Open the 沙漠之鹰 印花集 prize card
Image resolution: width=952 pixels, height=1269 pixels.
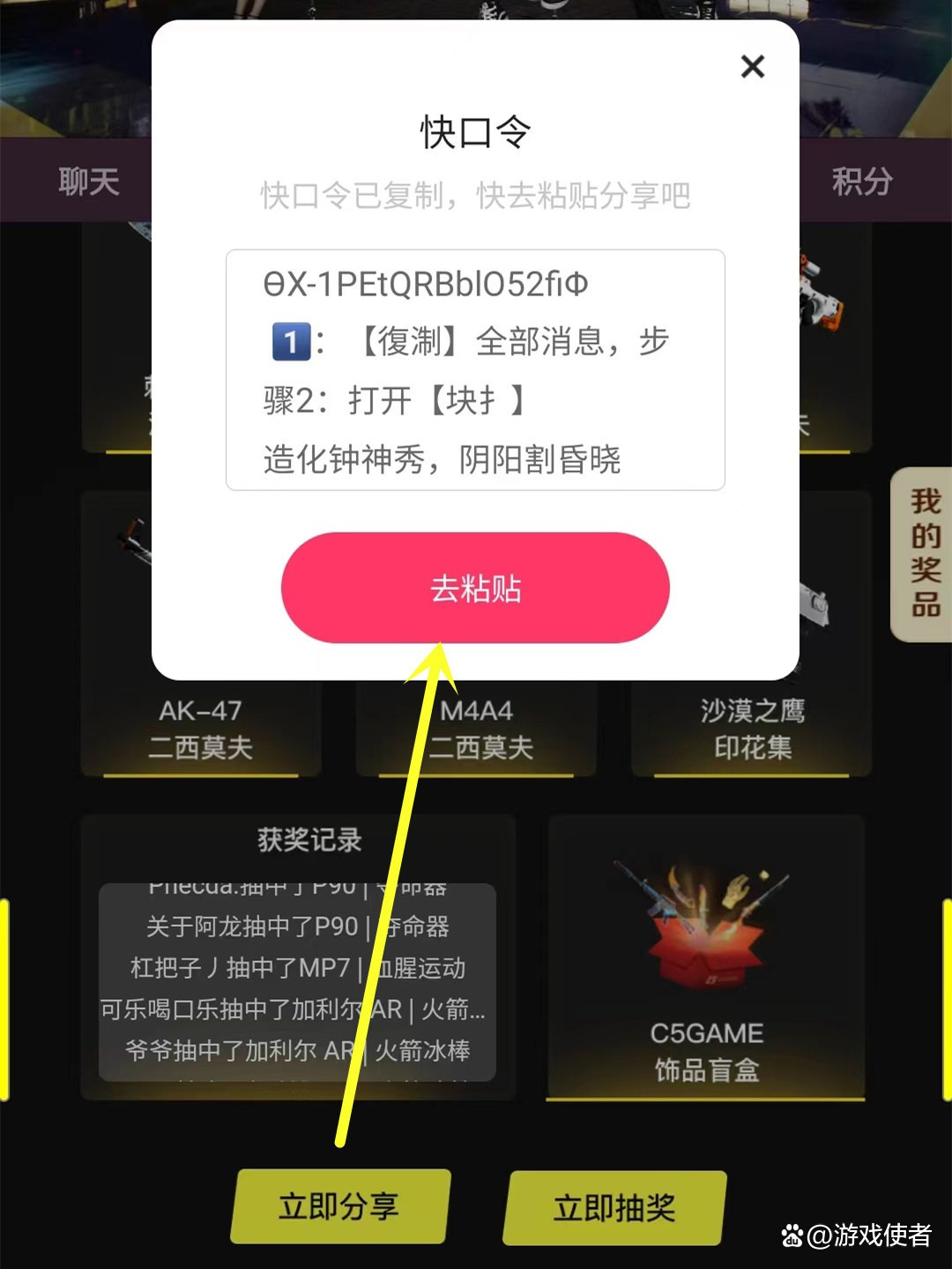pos(752,728)
